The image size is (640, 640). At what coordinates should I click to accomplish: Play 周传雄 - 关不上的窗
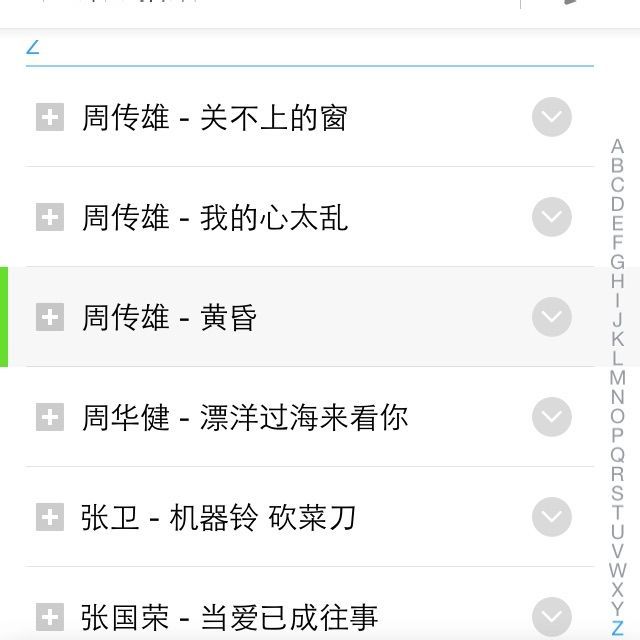point(214,118)
